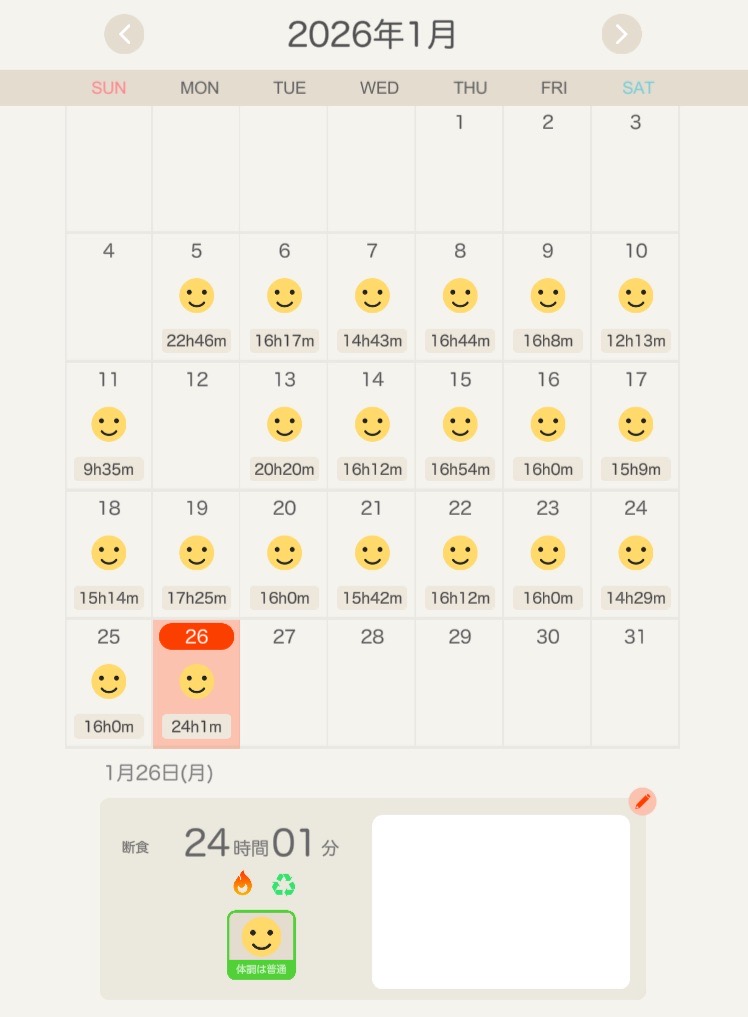This screenshot has width=748, height=1017.
Task: Select January 31 on the calendar
Action: pos(635,682)
